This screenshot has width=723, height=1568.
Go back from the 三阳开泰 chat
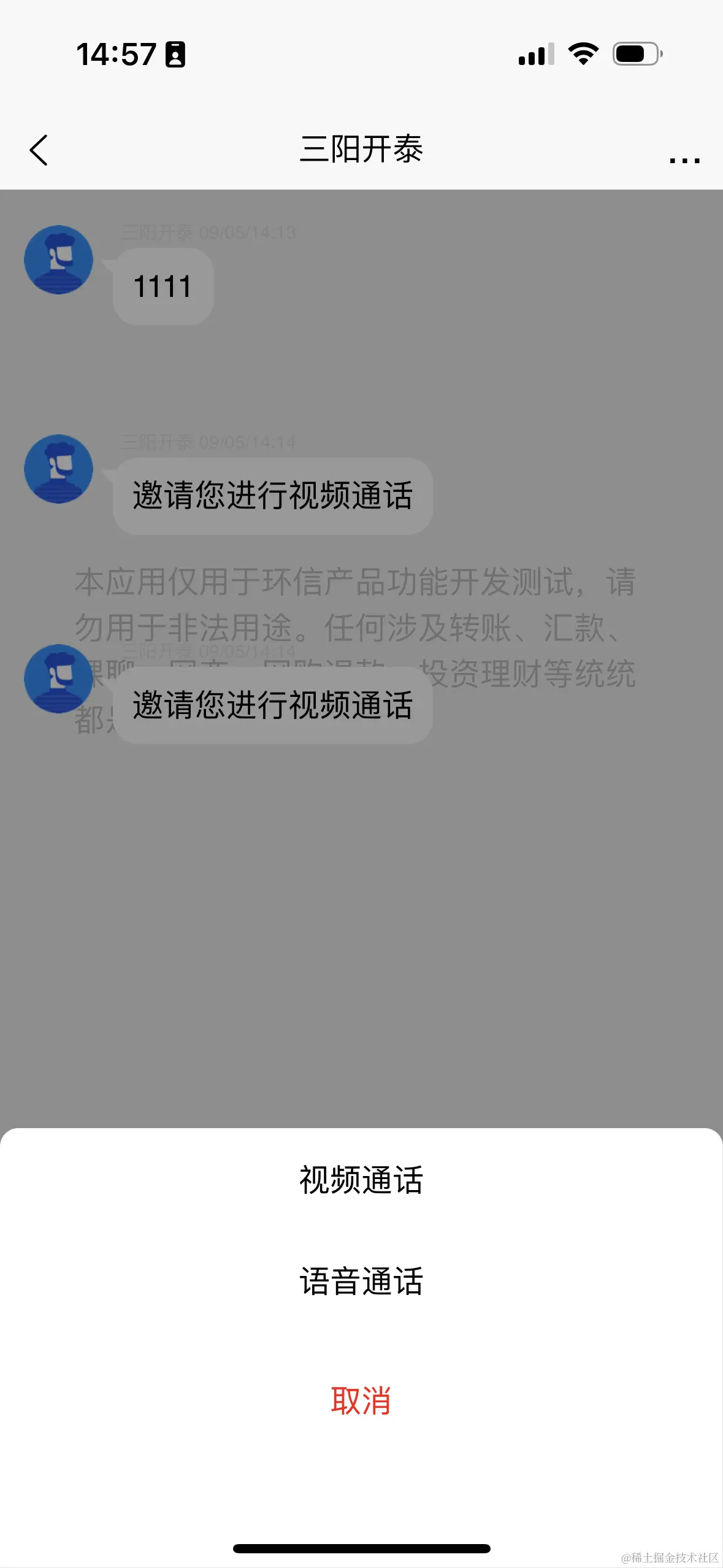39,150
